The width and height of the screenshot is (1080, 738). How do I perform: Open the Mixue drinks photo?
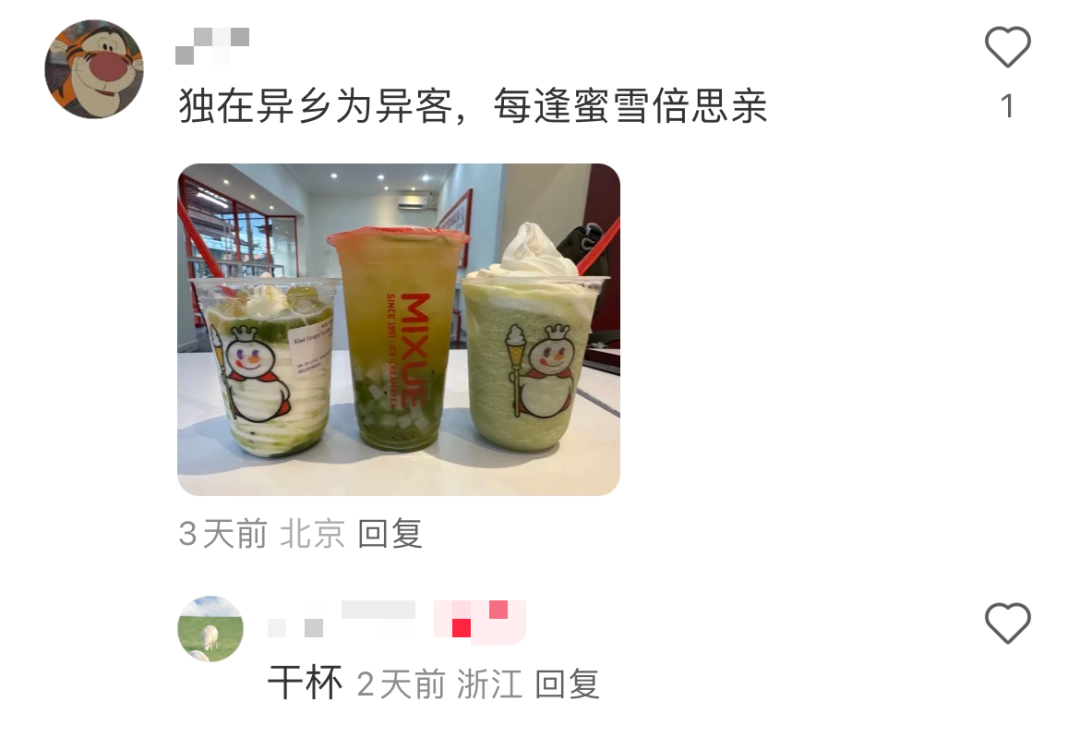[x=398, y=329]
